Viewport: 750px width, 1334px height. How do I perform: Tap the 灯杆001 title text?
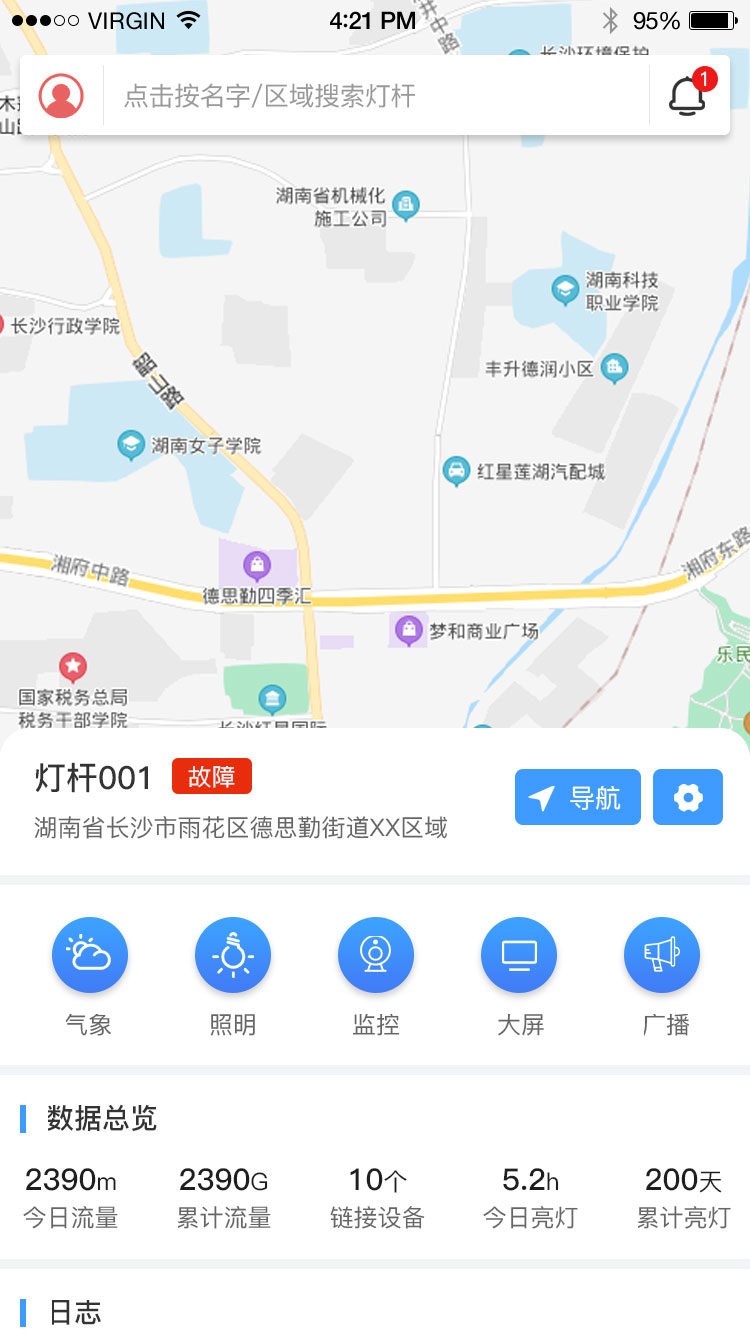92,777
